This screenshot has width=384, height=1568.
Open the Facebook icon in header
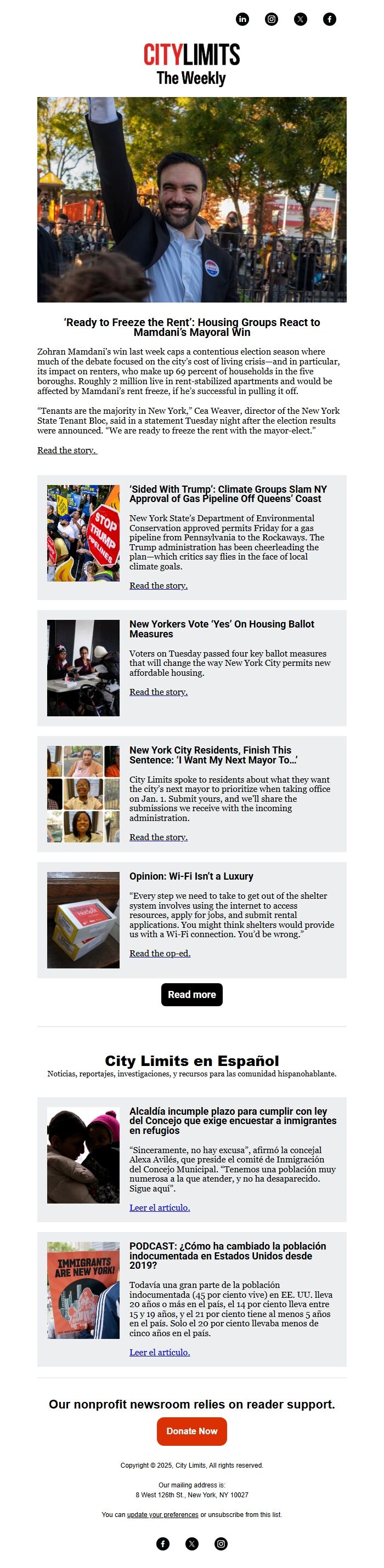[x=329, y=19]
